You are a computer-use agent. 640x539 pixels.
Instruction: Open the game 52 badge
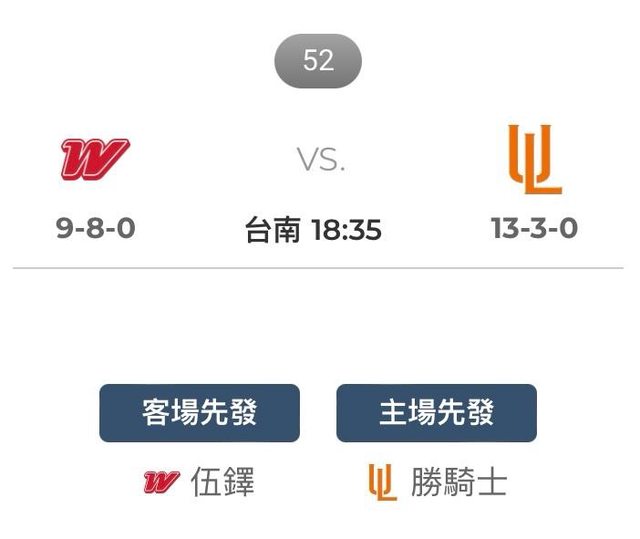point(318,61)
